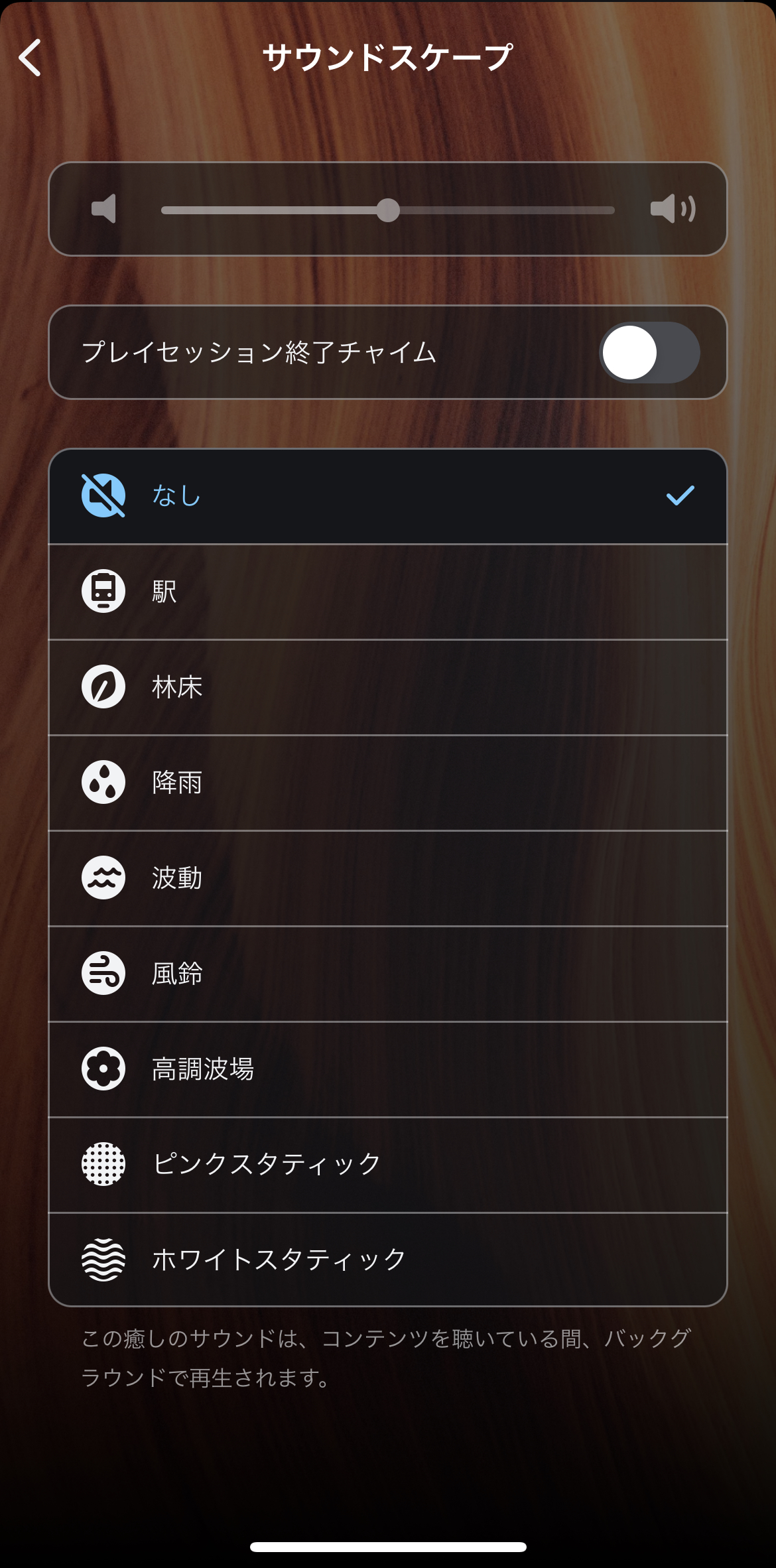Screen dimensions: 776x1568
Task: Choose the 波動 soundscape
Action: click(x=388, y=878)
